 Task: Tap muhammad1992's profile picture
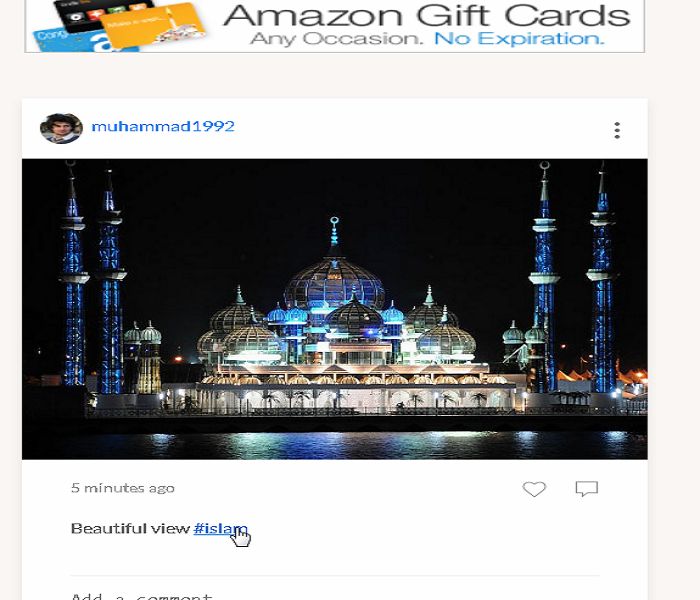tap(60, 128)
